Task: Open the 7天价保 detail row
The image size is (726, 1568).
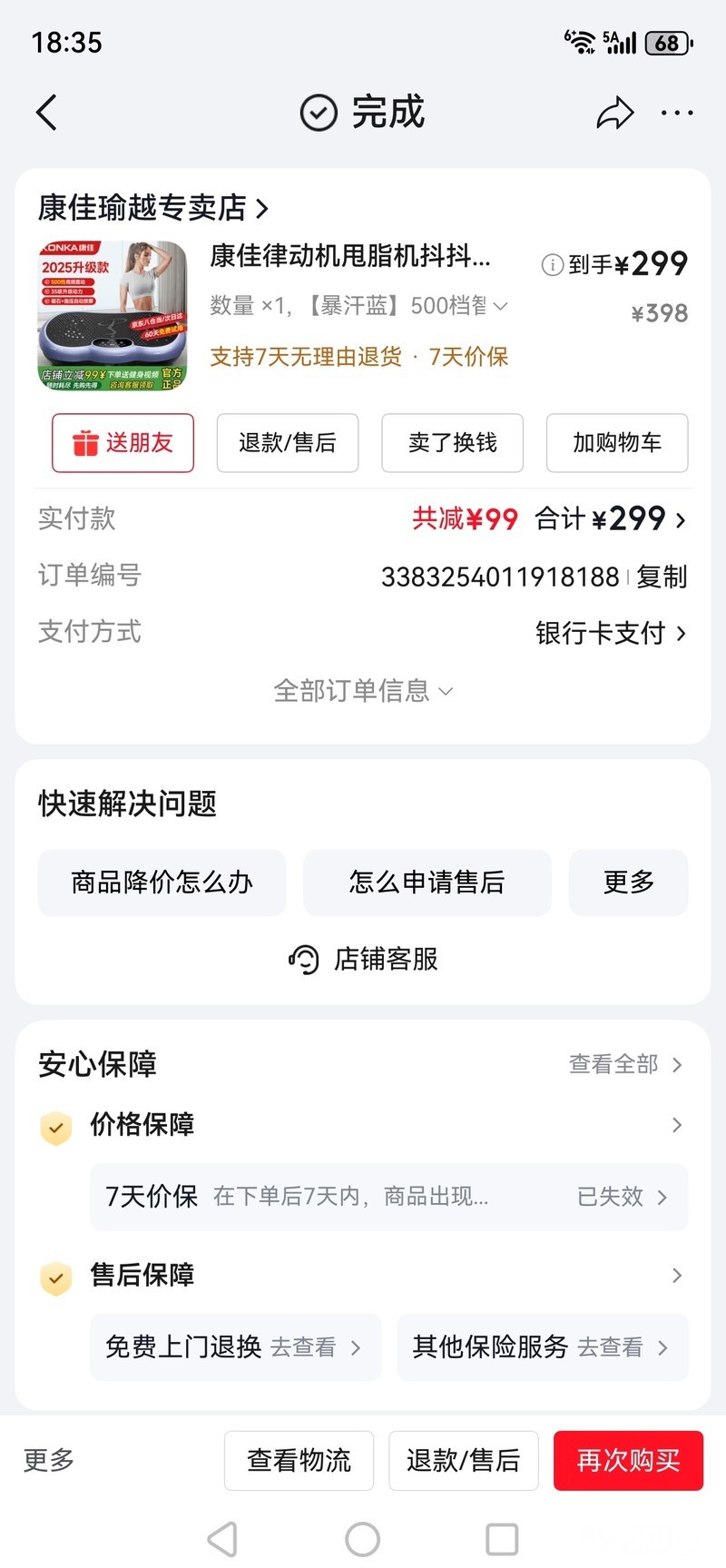Action: pyautogui.click(x=388, y=1197)
